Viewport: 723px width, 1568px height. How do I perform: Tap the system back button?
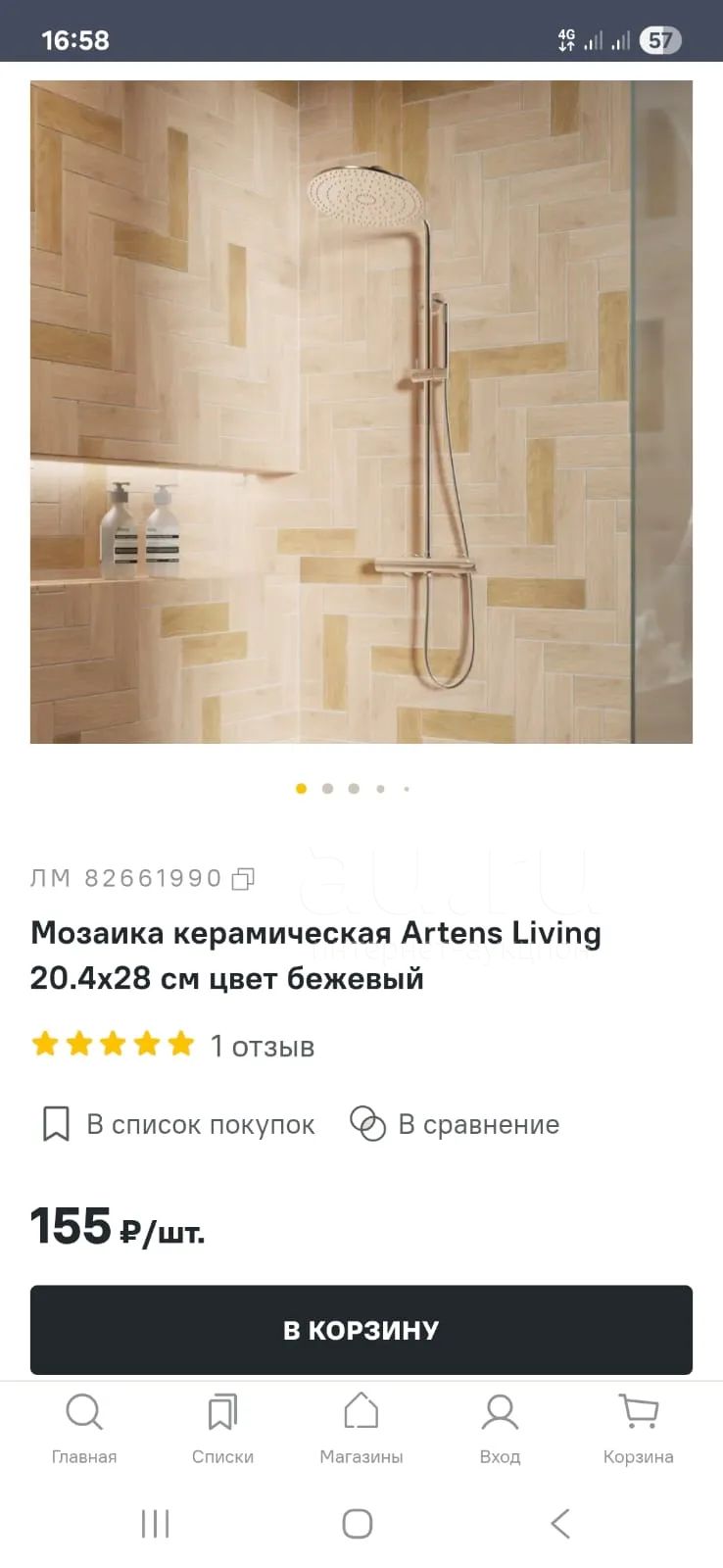pos(560,1524)
